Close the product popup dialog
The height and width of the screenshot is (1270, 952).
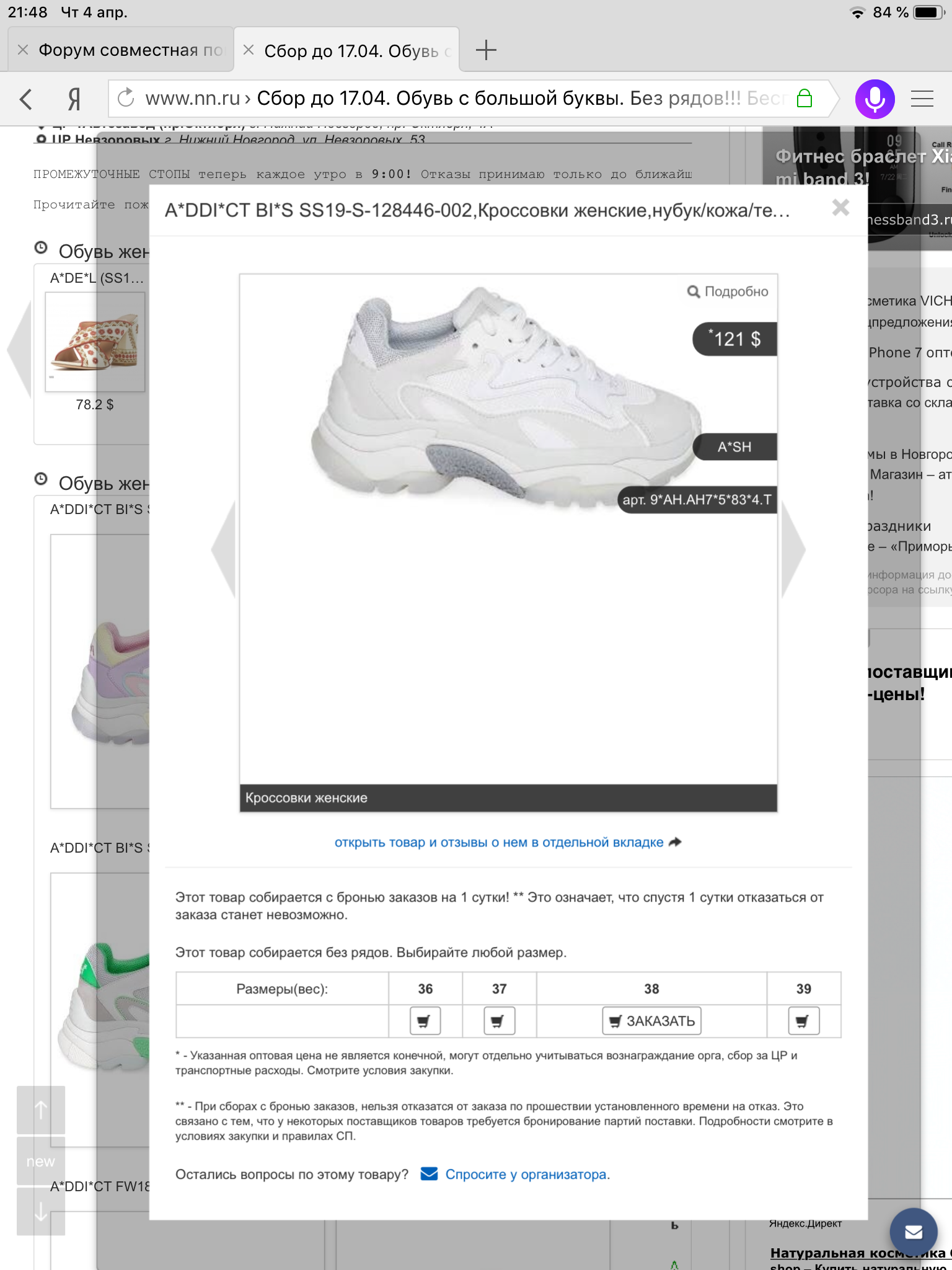click(840, 207)
